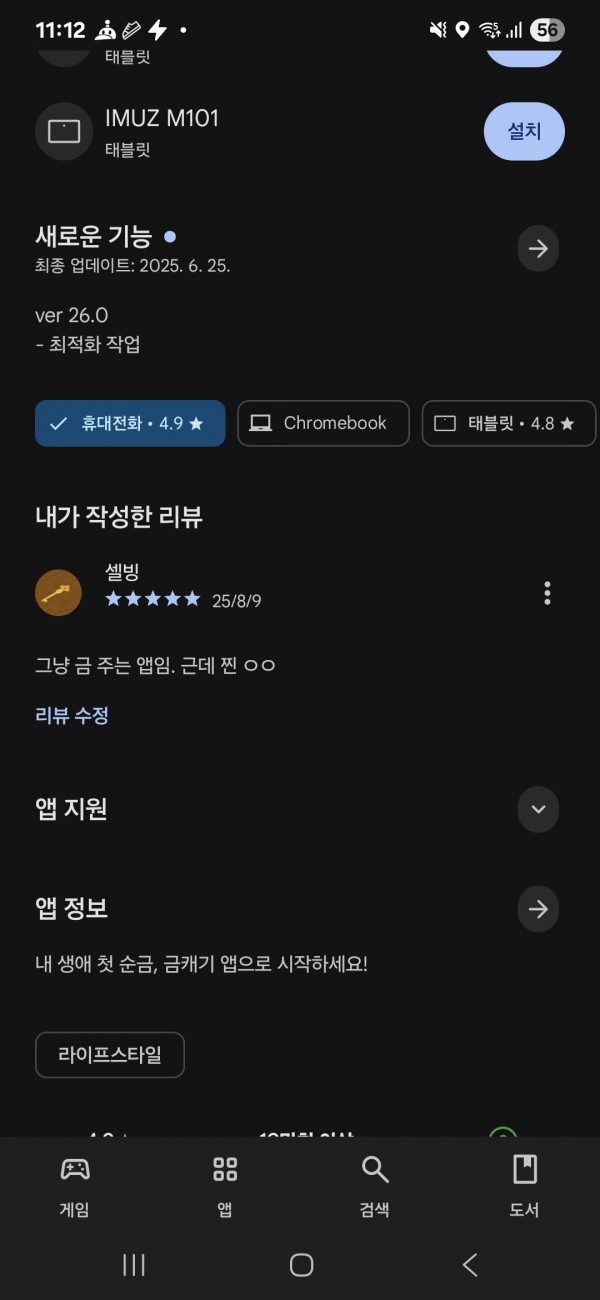This screenshot has height=1300, width=600.
Task: Tap 리뷰 수정 to edit the review
Action: (x=72, y=715)
